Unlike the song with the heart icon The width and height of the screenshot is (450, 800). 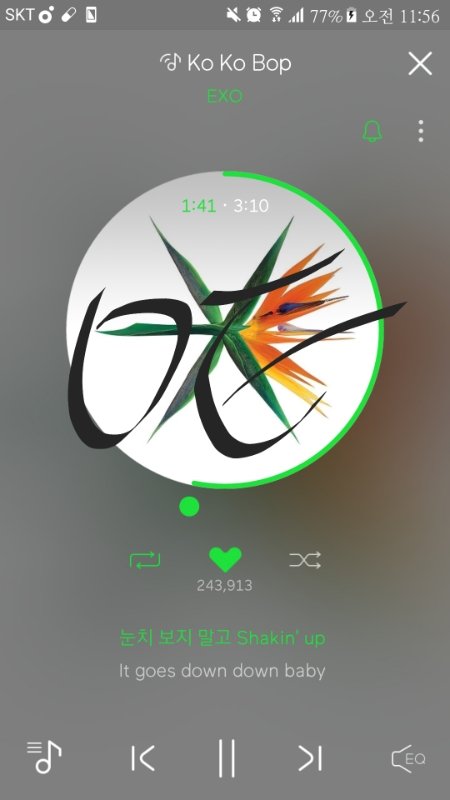click(x=225, y=560)
